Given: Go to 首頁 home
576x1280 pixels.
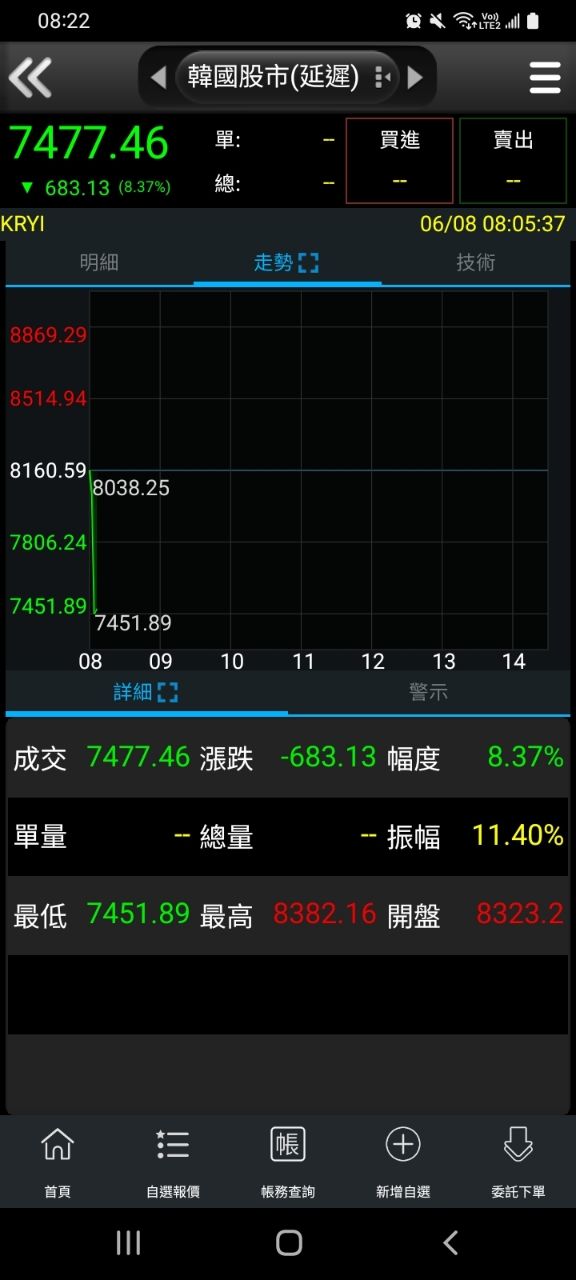Looking at the screenshot, I should tap(57, 1161).
